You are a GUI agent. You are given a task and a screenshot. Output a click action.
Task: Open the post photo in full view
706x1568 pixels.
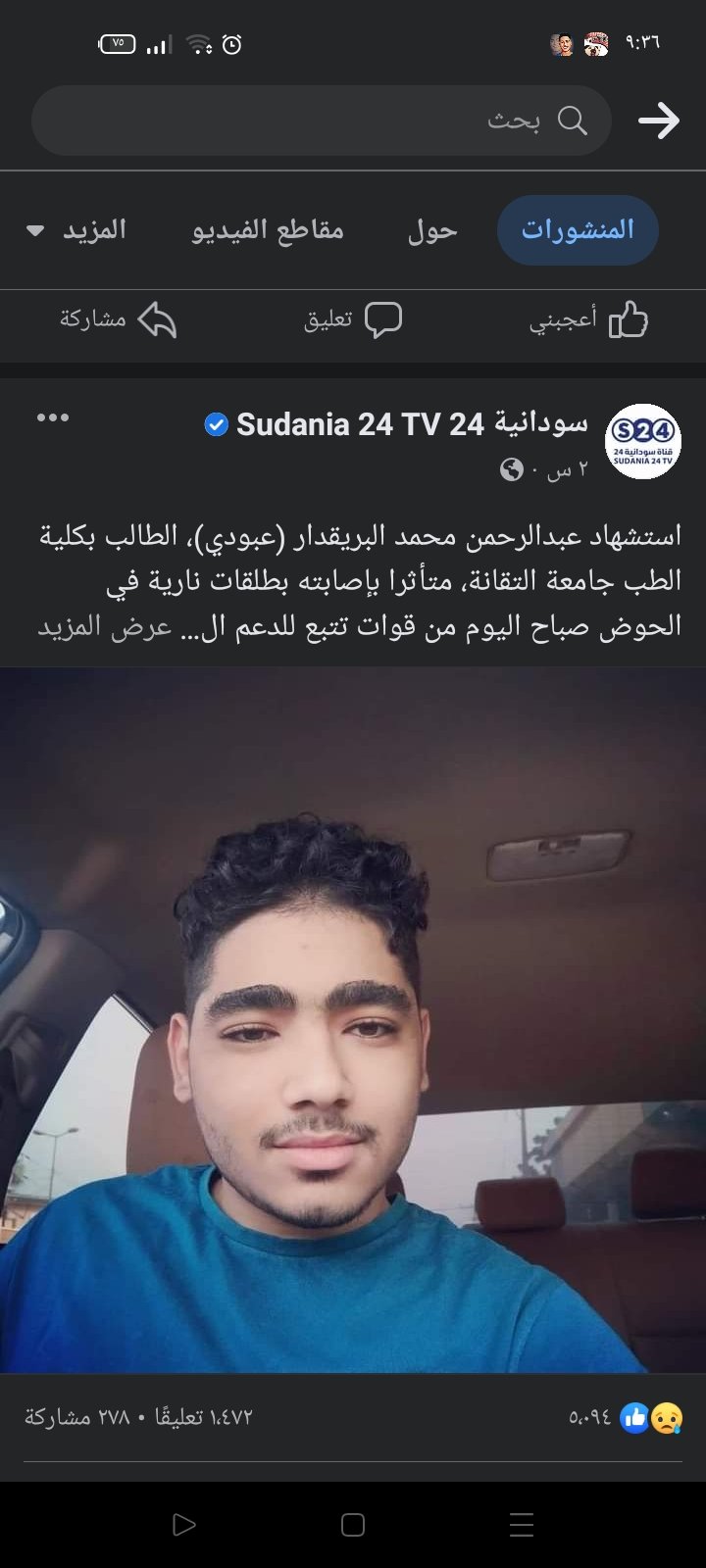(353, 1019)
